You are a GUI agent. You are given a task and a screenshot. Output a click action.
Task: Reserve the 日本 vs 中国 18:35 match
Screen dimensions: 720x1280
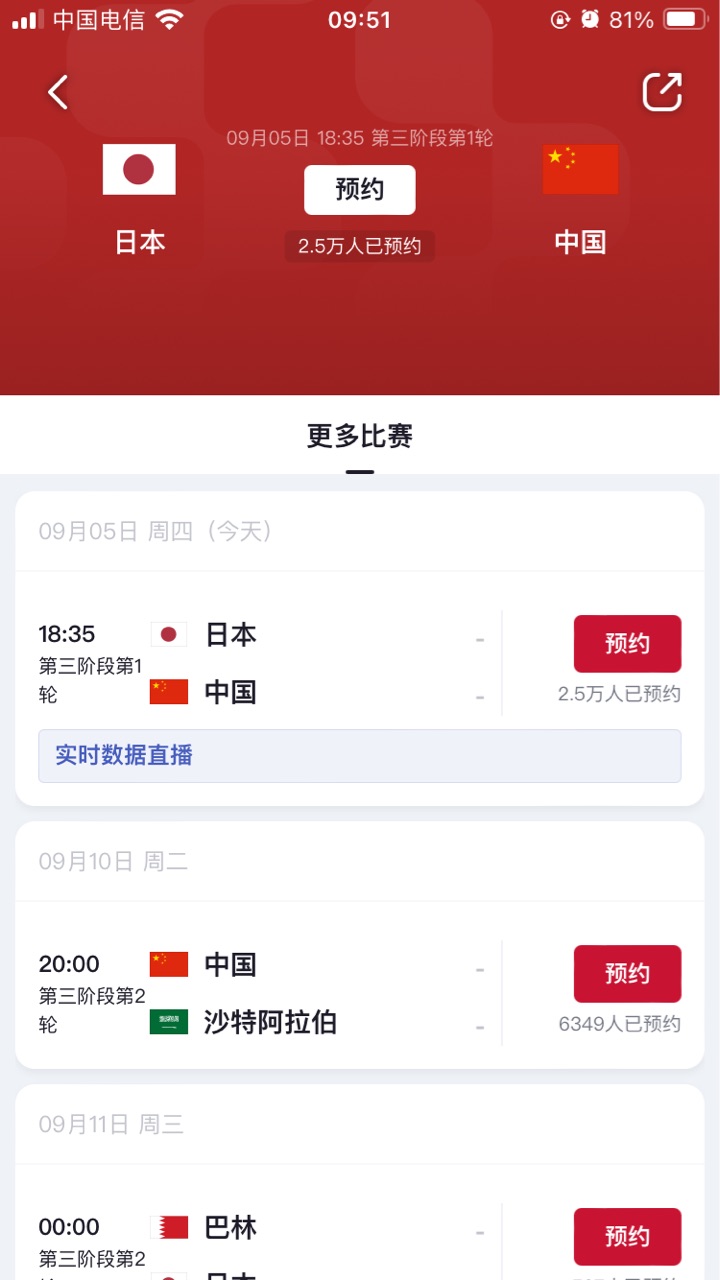[x=627, y=644]
